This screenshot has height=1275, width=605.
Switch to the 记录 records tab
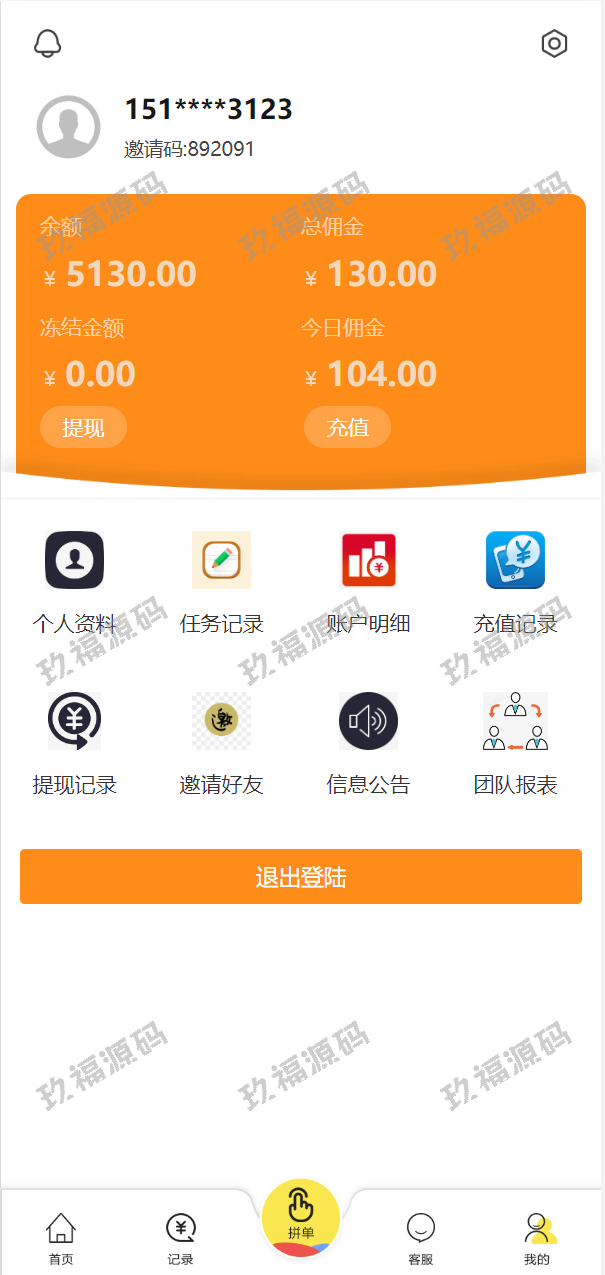(x=181, y=1238)
